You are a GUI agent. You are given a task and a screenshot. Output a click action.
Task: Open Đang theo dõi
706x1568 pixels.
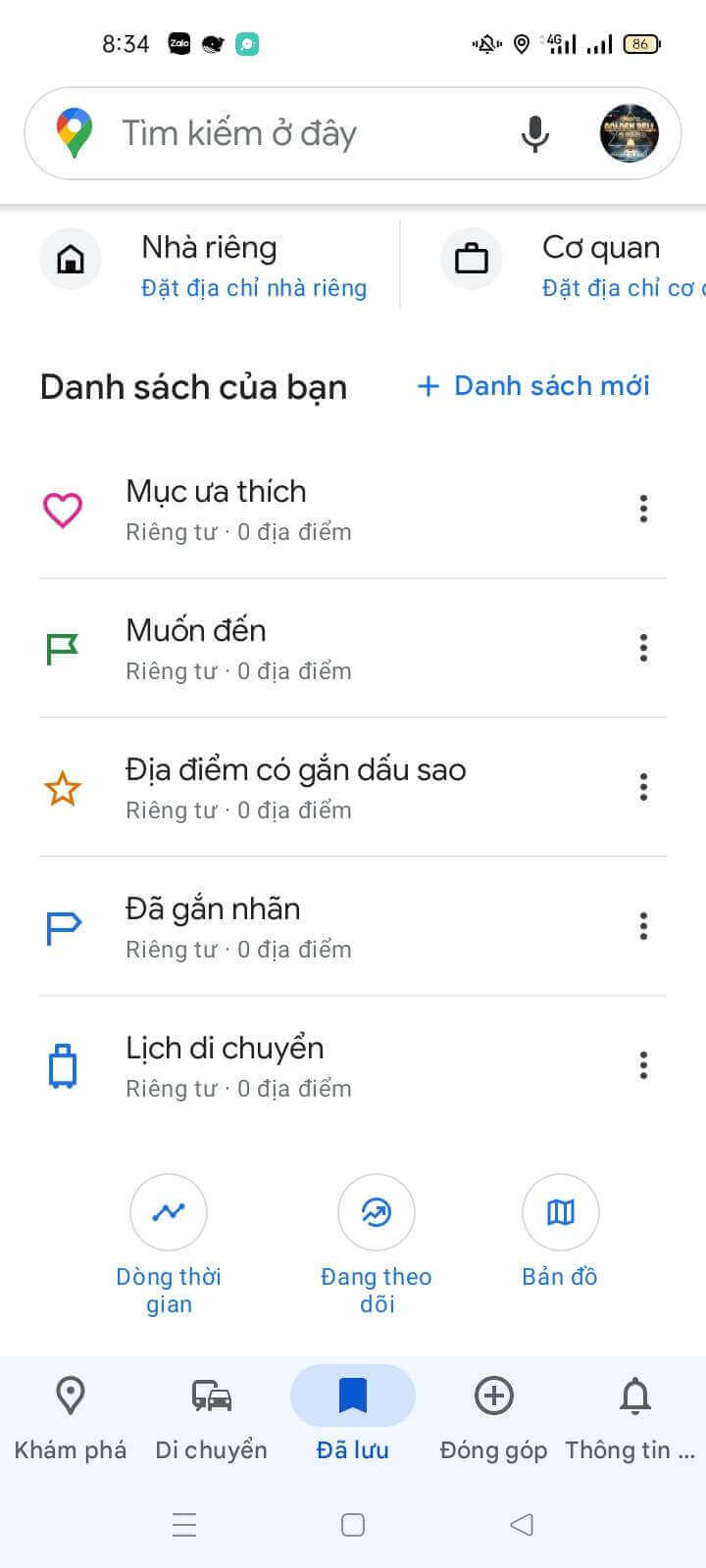click(x=377, y=1246)
